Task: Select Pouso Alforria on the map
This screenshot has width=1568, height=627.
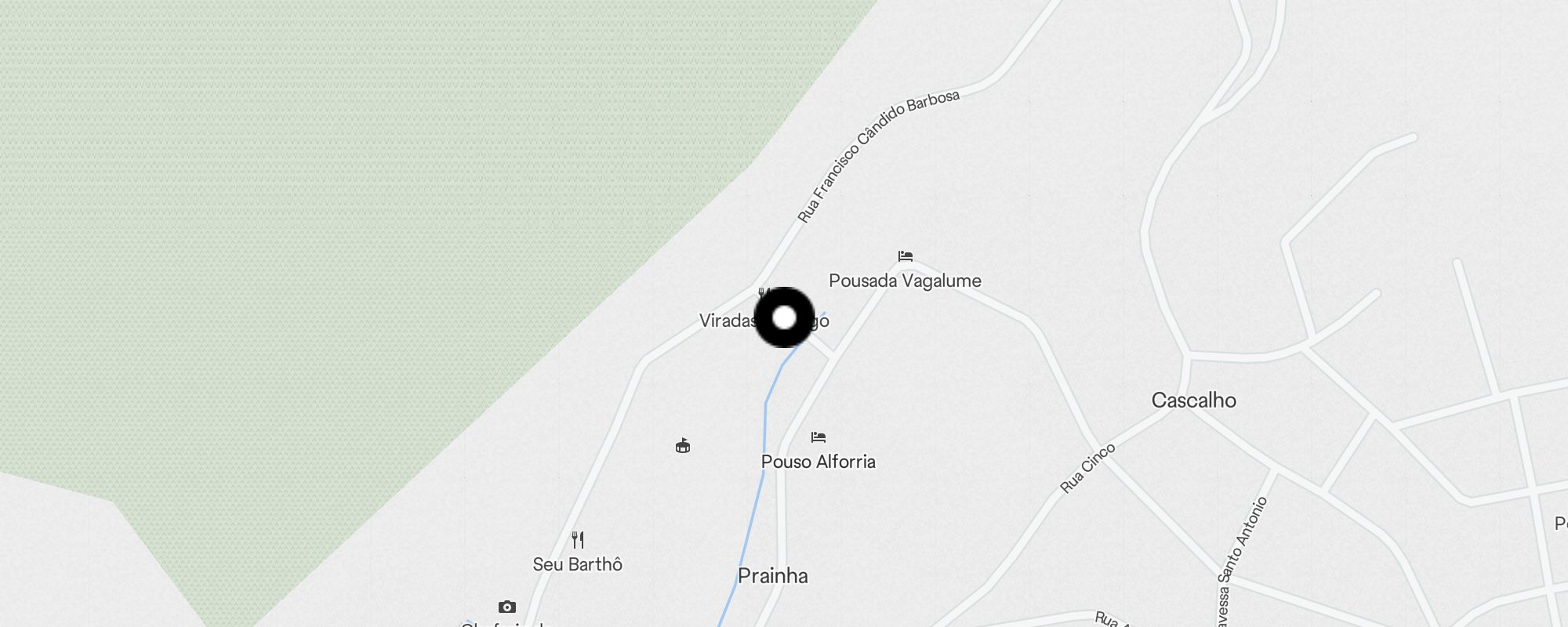Action: coord(818,438)
